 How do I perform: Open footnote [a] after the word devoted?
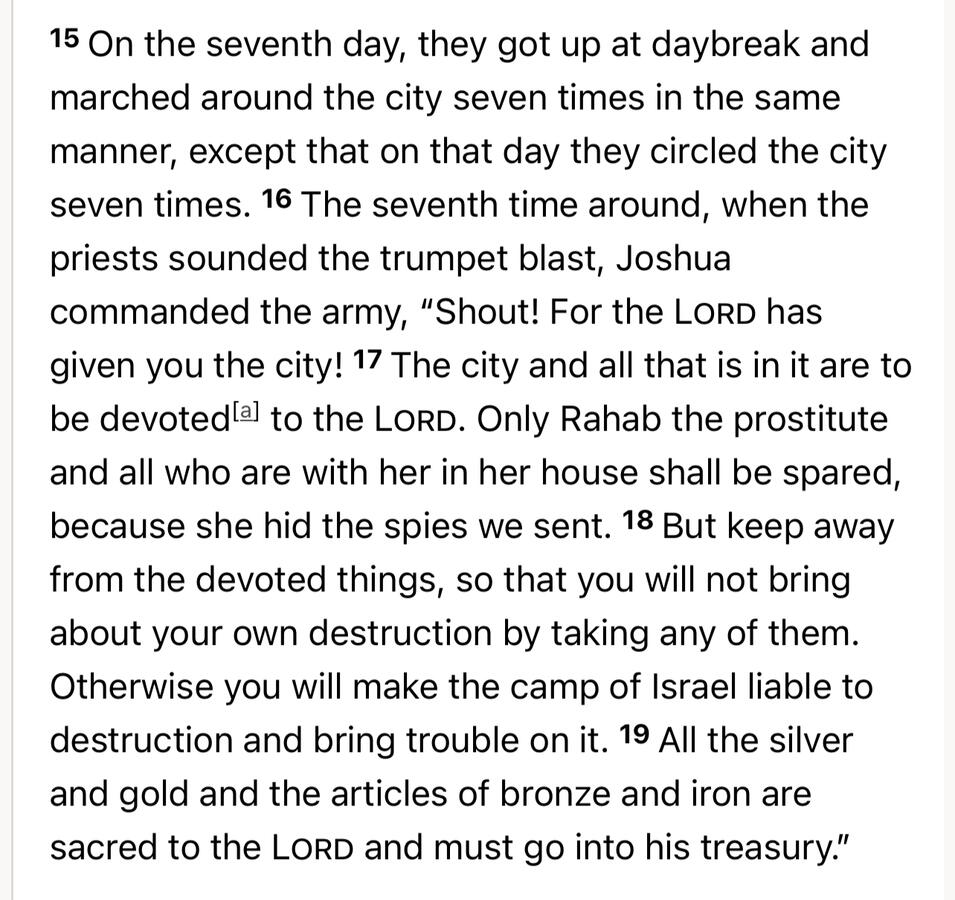(x=246, y=412)
